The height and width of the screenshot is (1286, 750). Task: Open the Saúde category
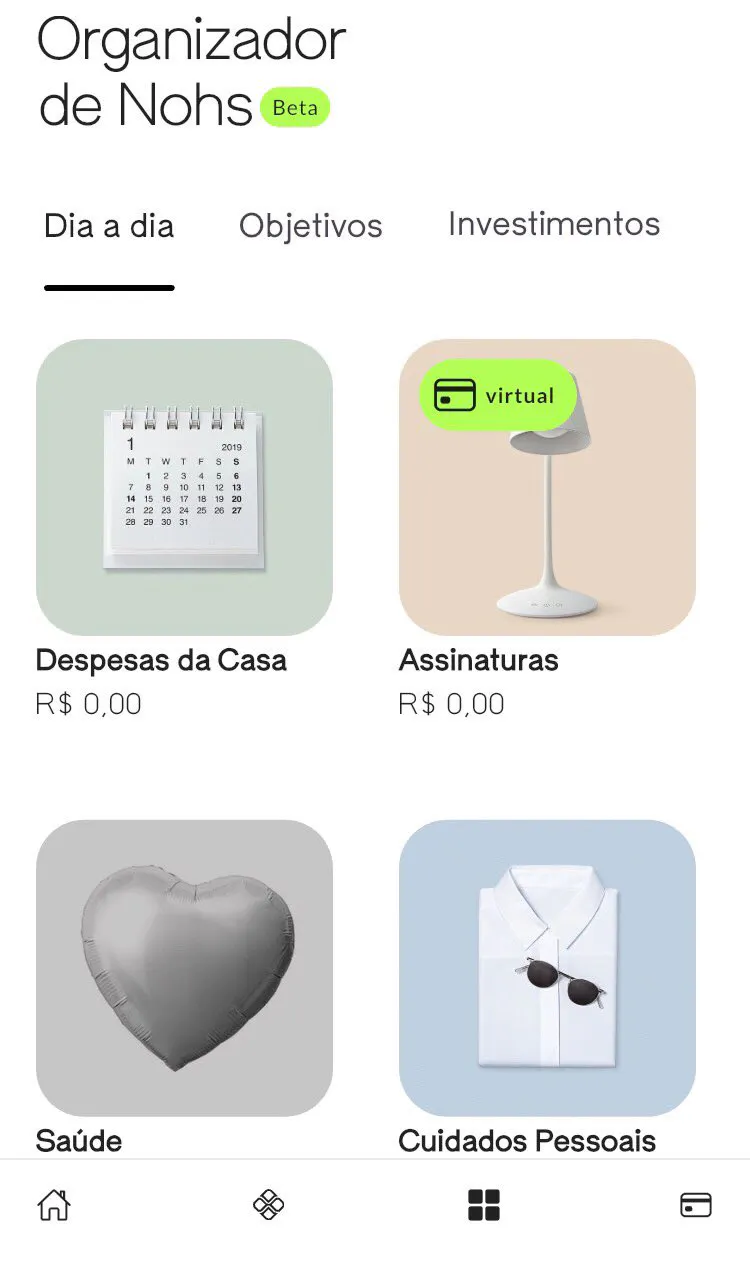pyautogui.click(x=184, y=967)
